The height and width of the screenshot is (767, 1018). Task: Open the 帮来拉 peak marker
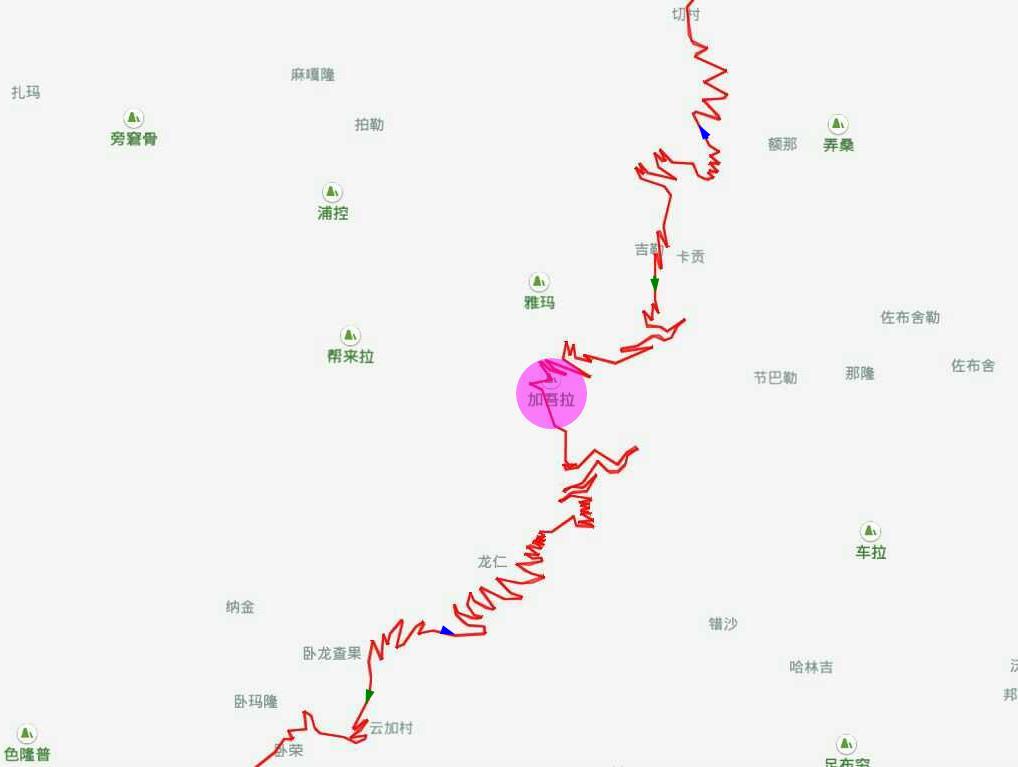point(350,336)
